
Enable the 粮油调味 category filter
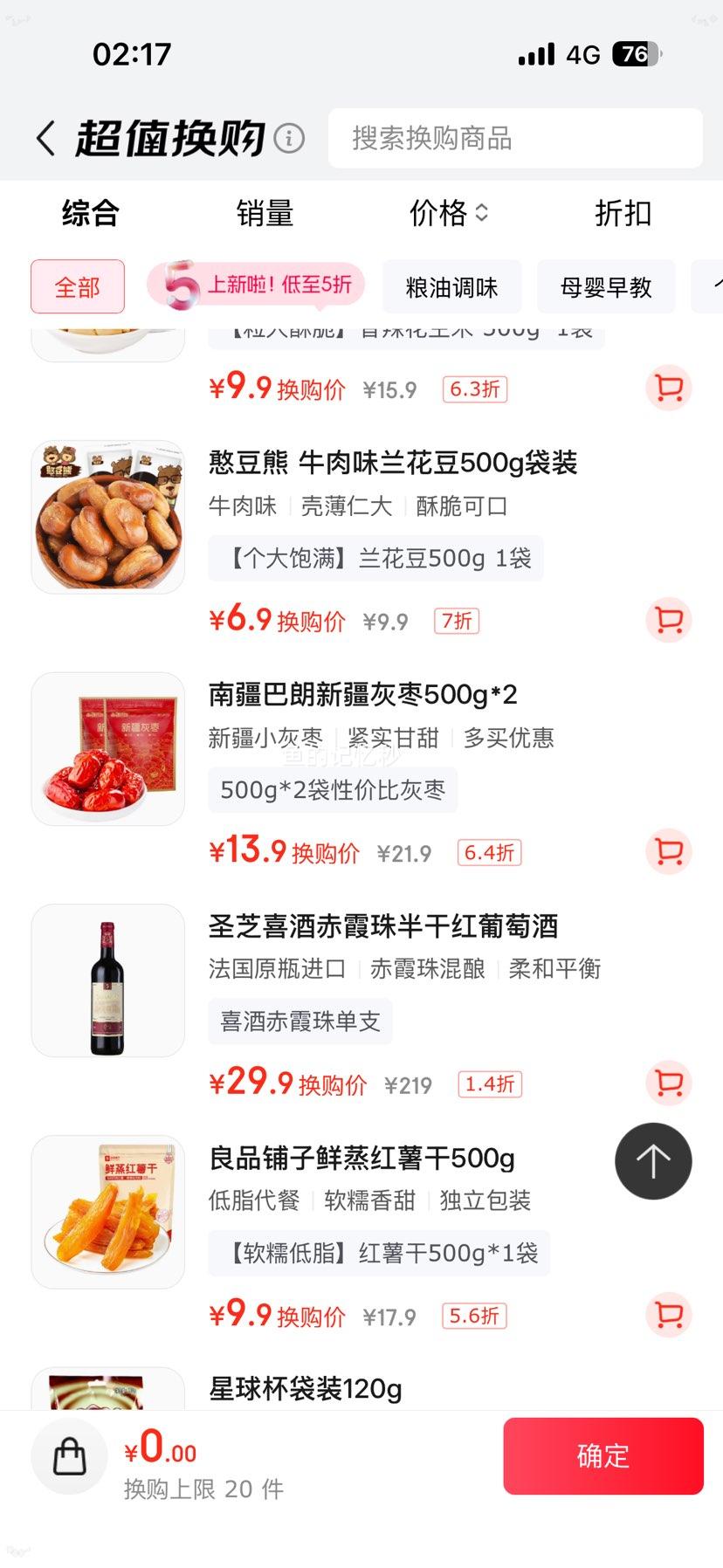tap(451, 286)
